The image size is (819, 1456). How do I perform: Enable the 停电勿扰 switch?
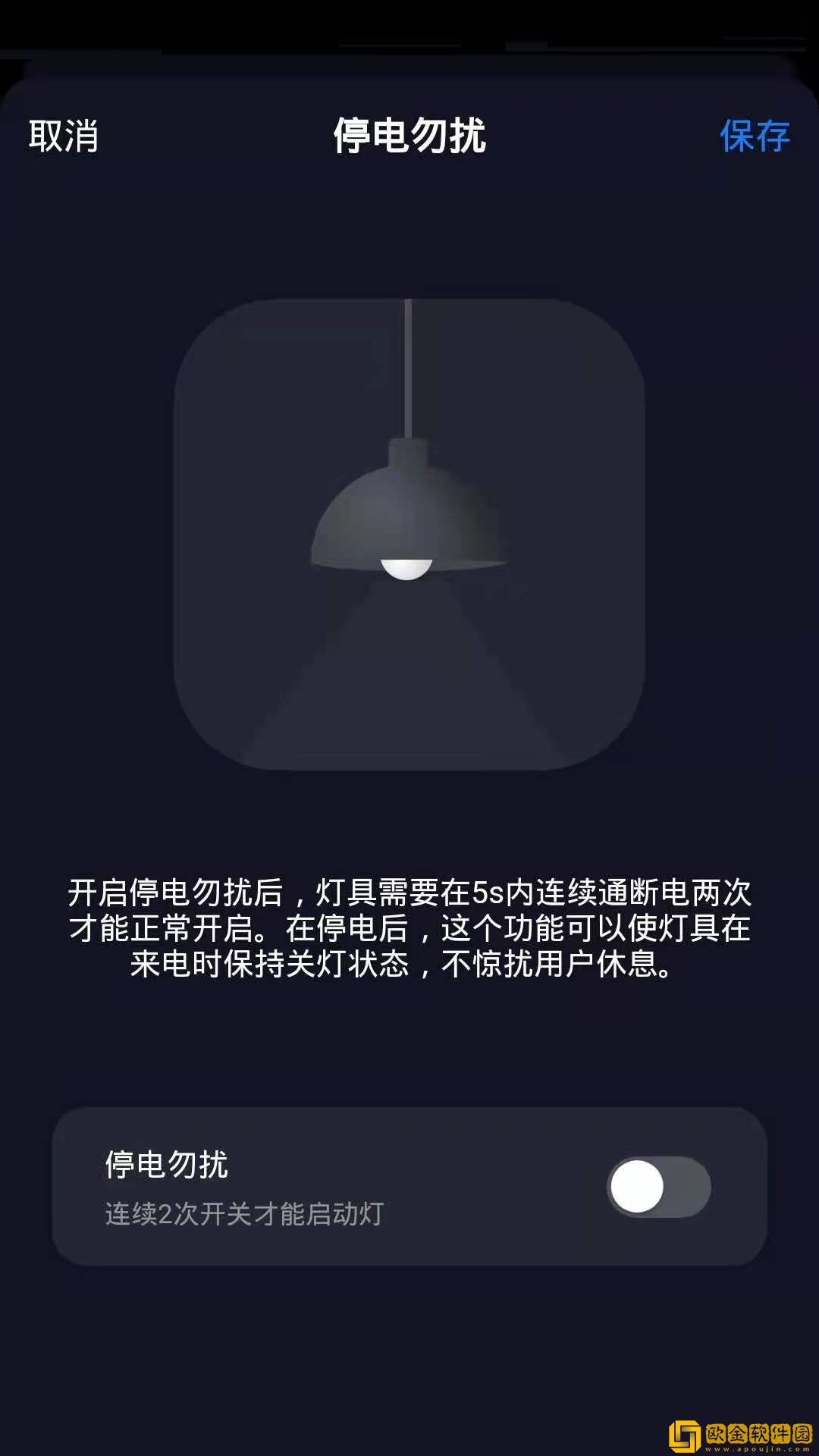(658, 1187)
